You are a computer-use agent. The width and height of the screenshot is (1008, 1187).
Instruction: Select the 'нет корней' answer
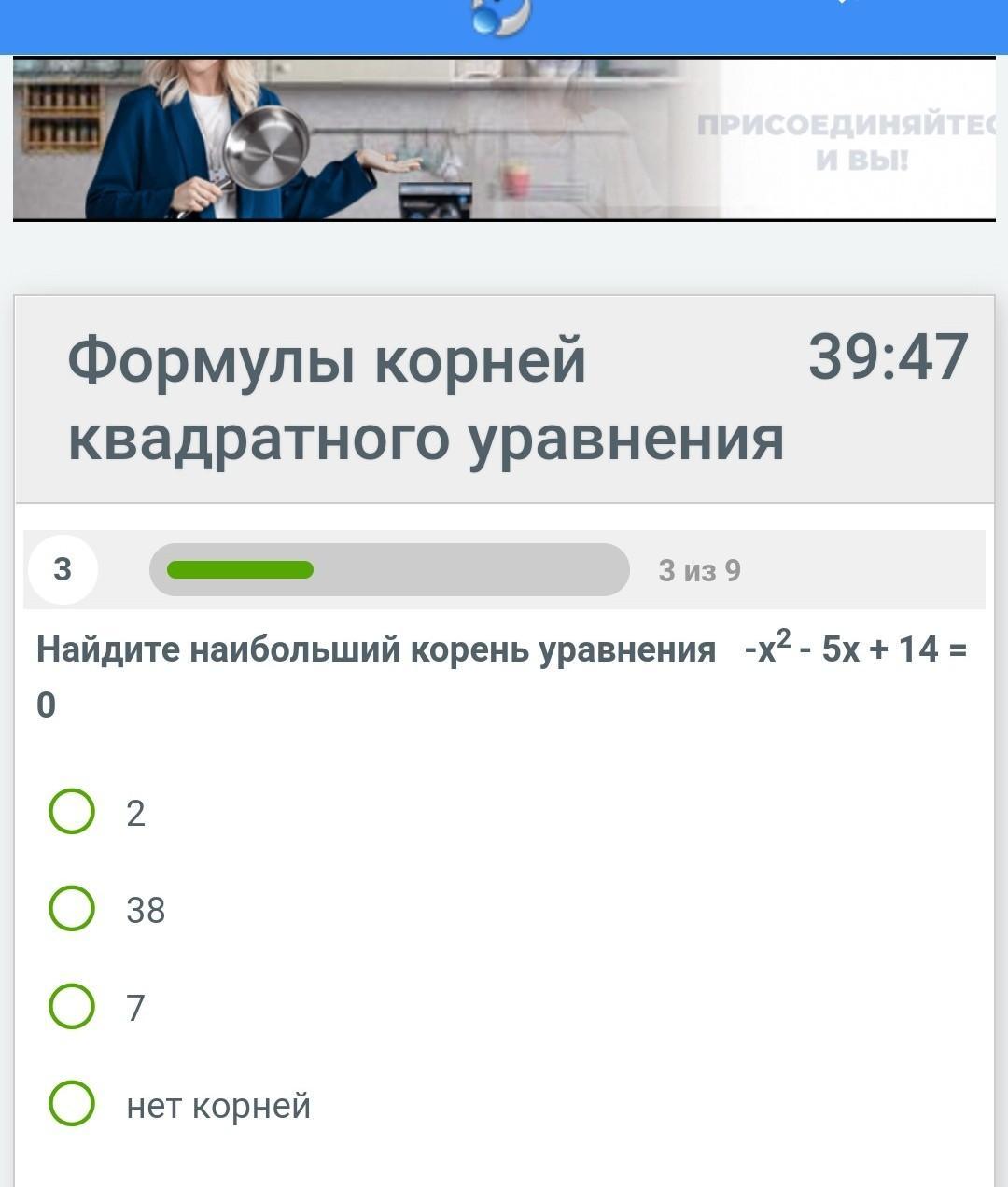[x=72, y=1104]
